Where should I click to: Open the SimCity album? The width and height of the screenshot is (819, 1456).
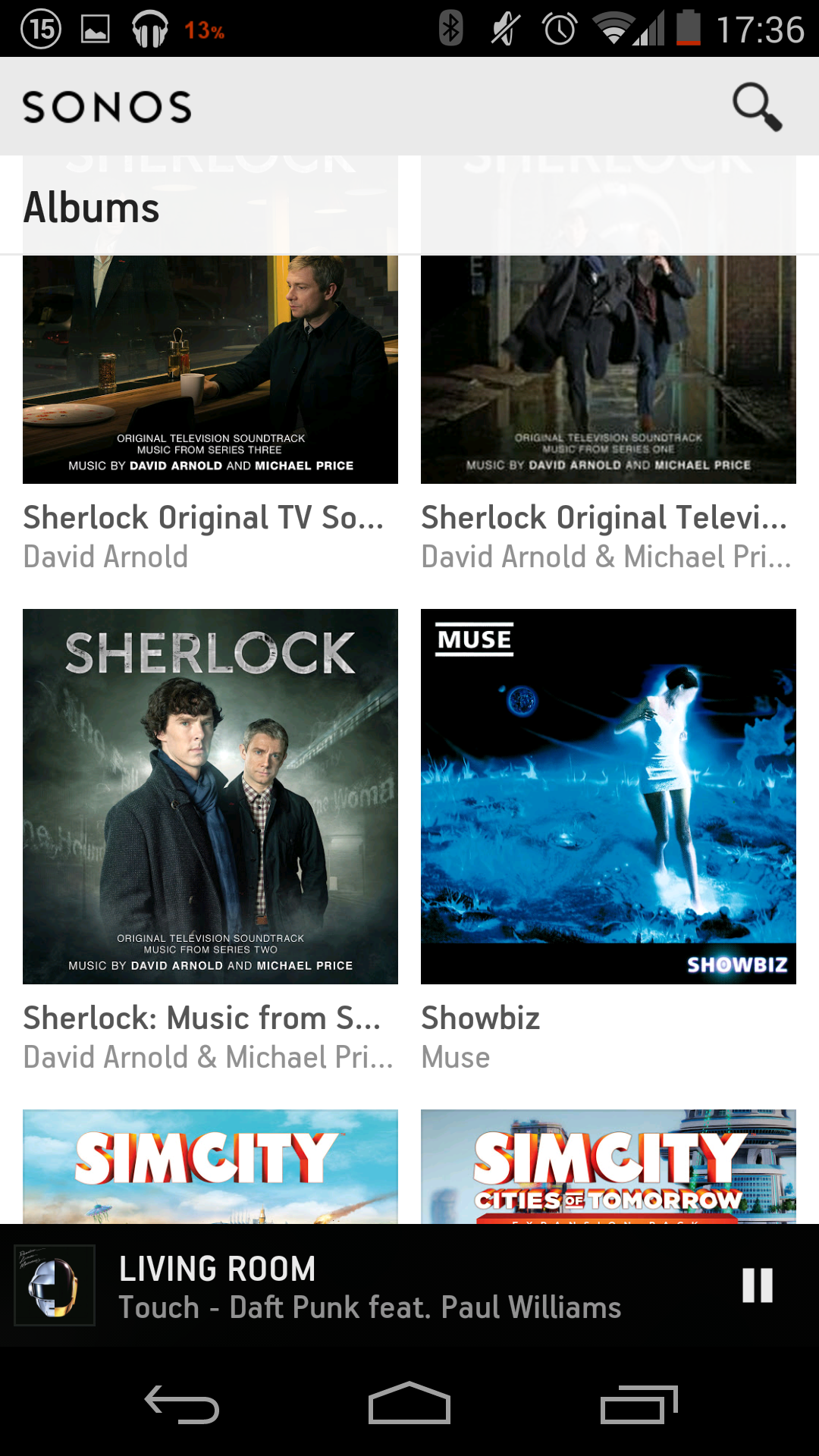coord(210,1166)
